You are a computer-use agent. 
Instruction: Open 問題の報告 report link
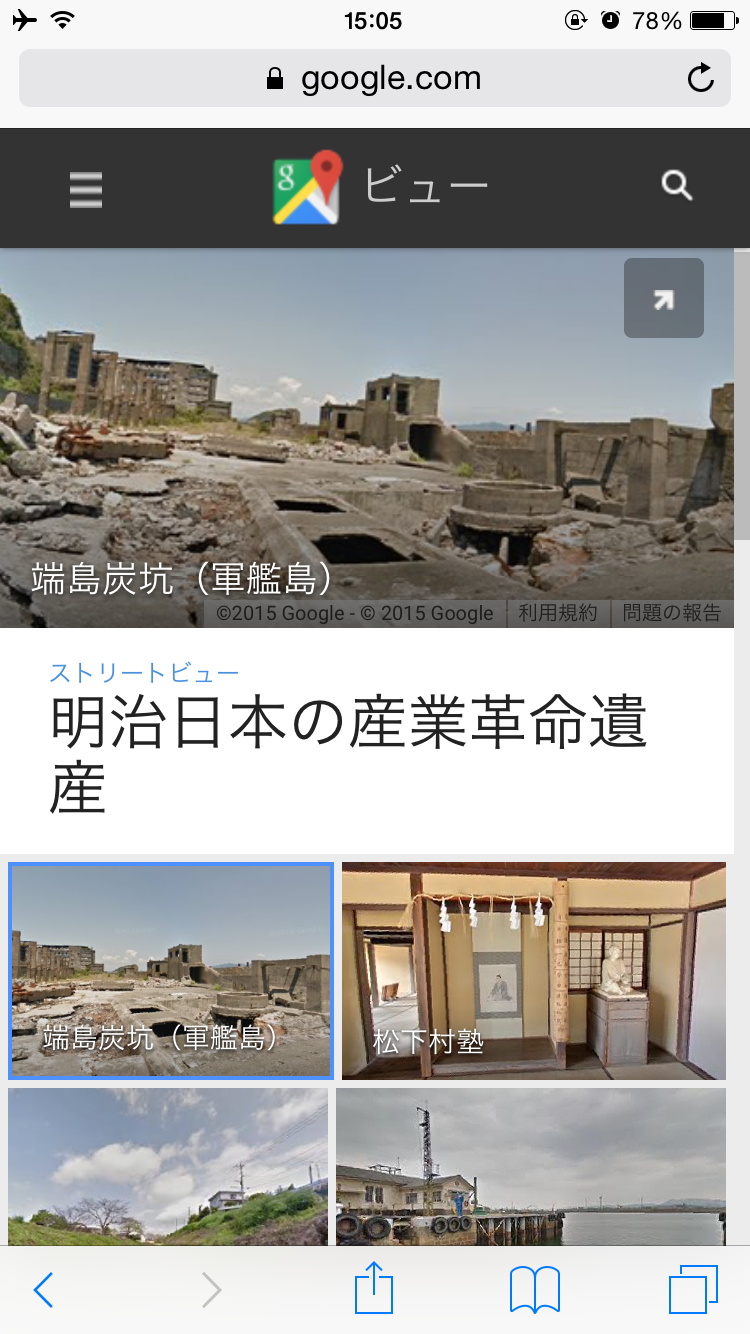click(x=671, y=613)
